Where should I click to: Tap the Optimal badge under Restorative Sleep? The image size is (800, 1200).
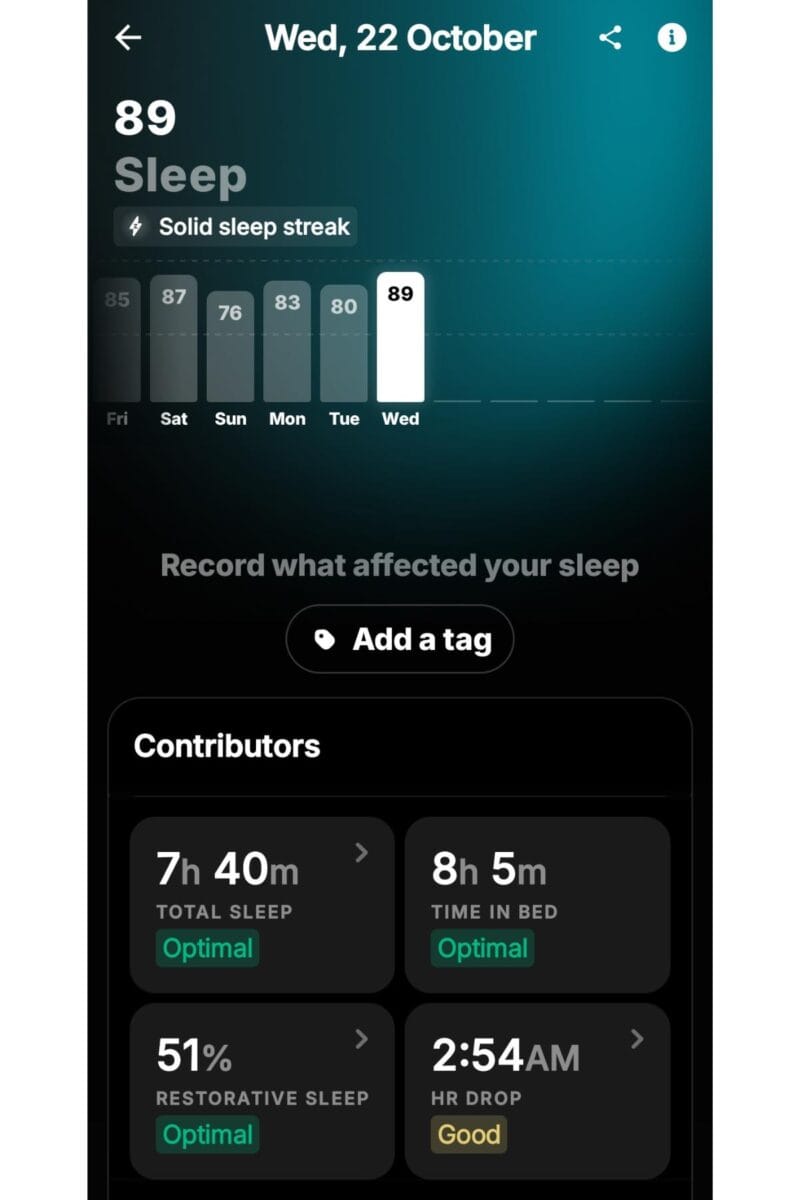[x=208, y=1135]
